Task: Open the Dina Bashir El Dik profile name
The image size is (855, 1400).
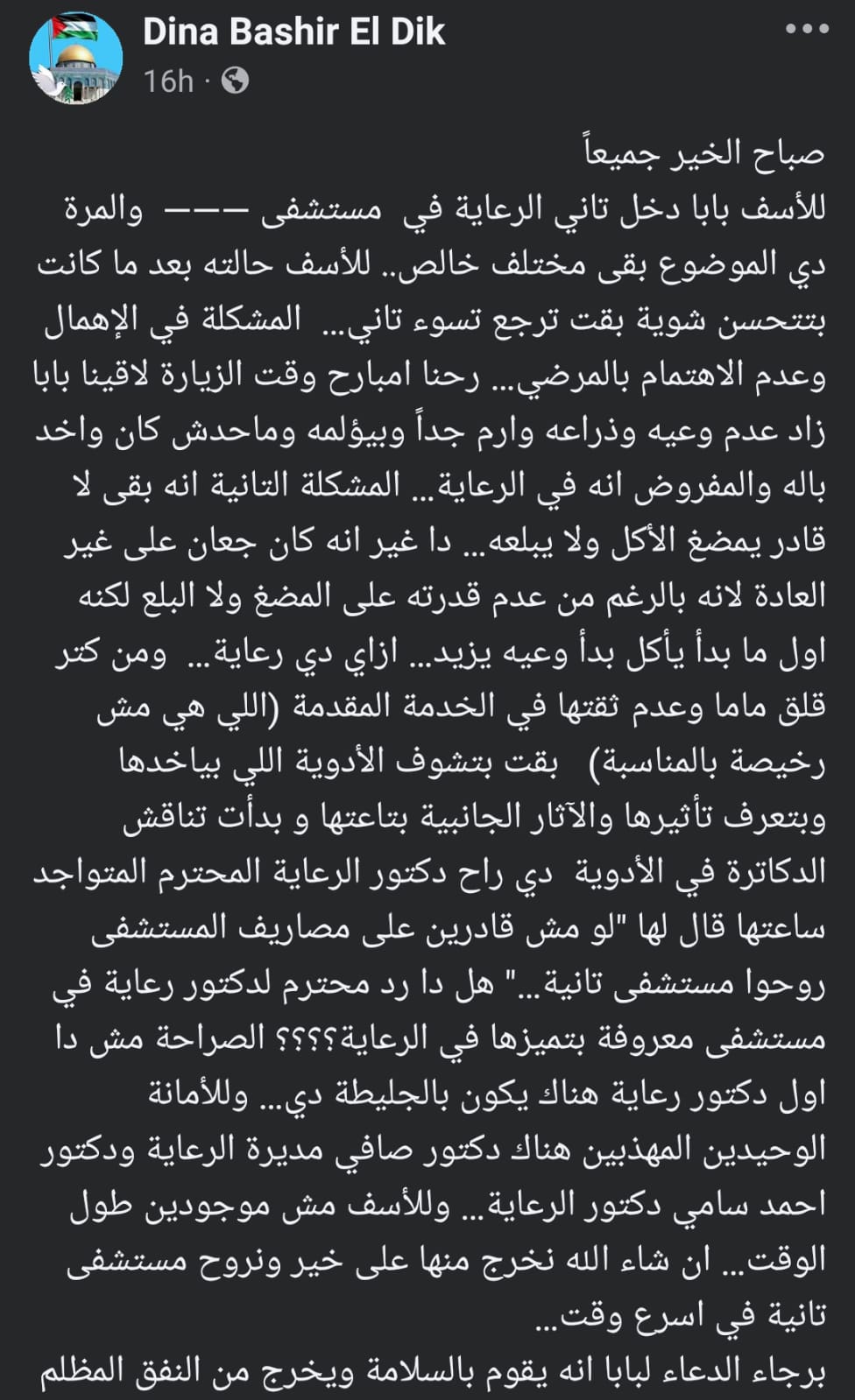Action: point(293,32)
